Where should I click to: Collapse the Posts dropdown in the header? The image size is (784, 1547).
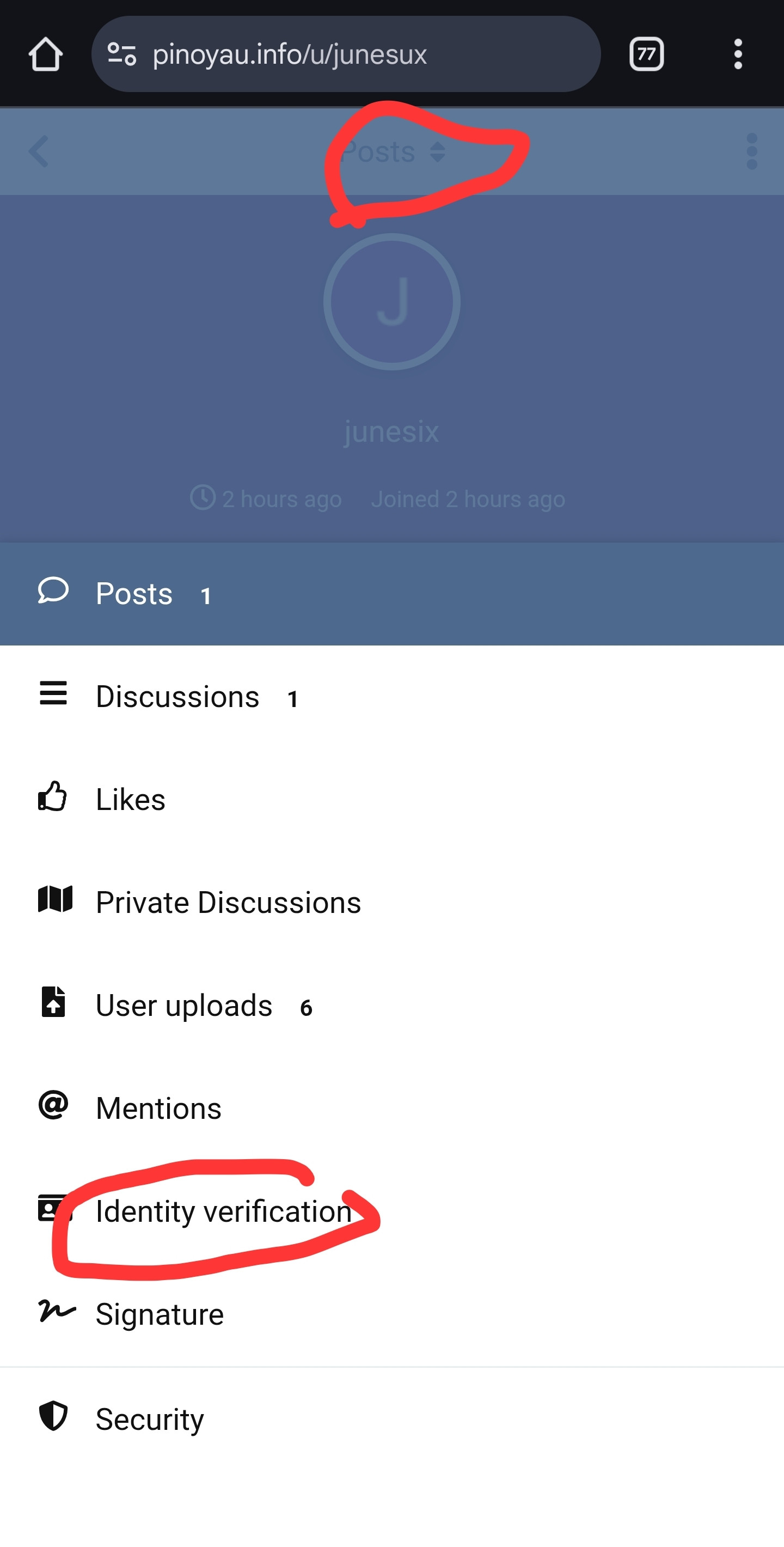(x=393, y=151)
